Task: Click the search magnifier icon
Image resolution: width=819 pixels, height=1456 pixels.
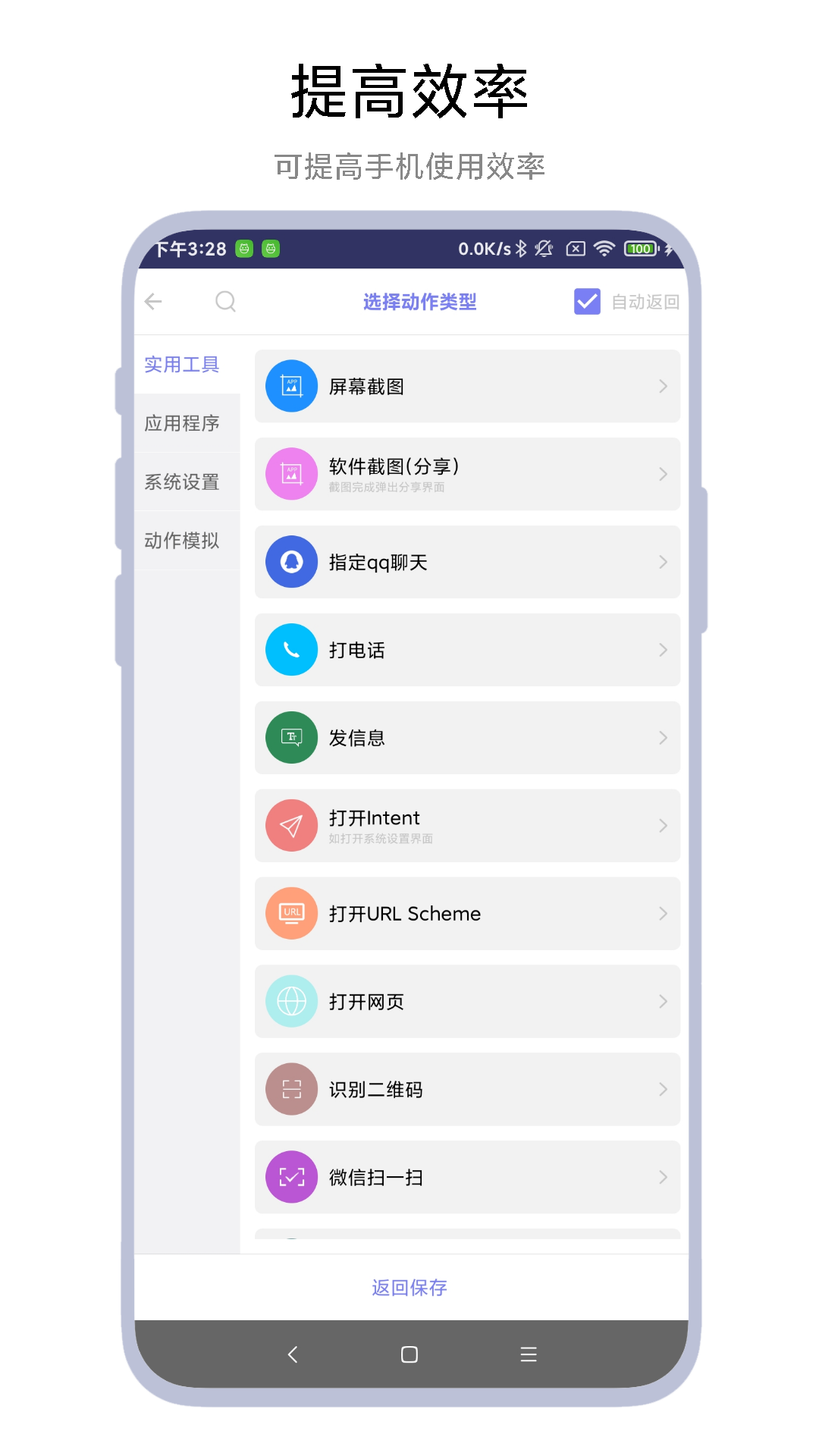Action: coord(225,301)
